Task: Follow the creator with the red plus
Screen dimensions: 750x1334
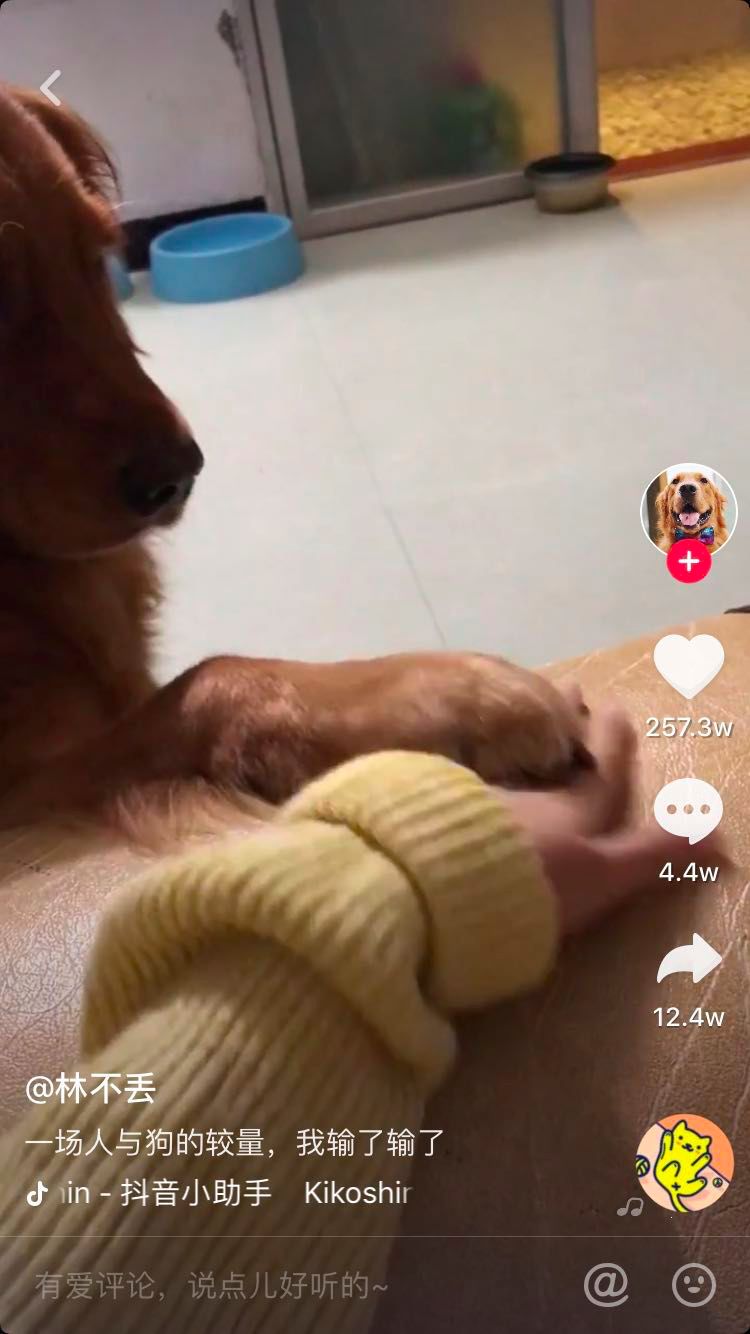Action: pyautogui.click(x=688, y=562)
